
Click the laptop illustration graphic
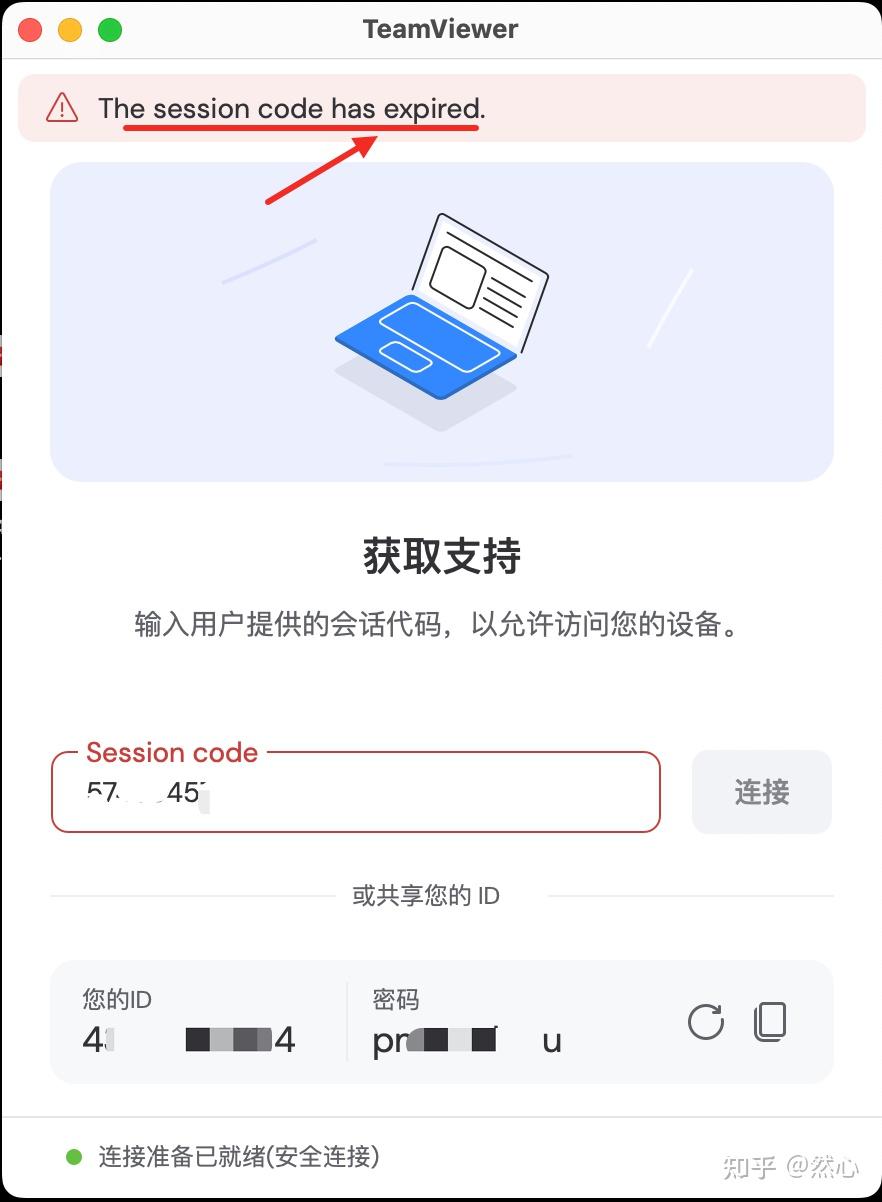point(440,305)
